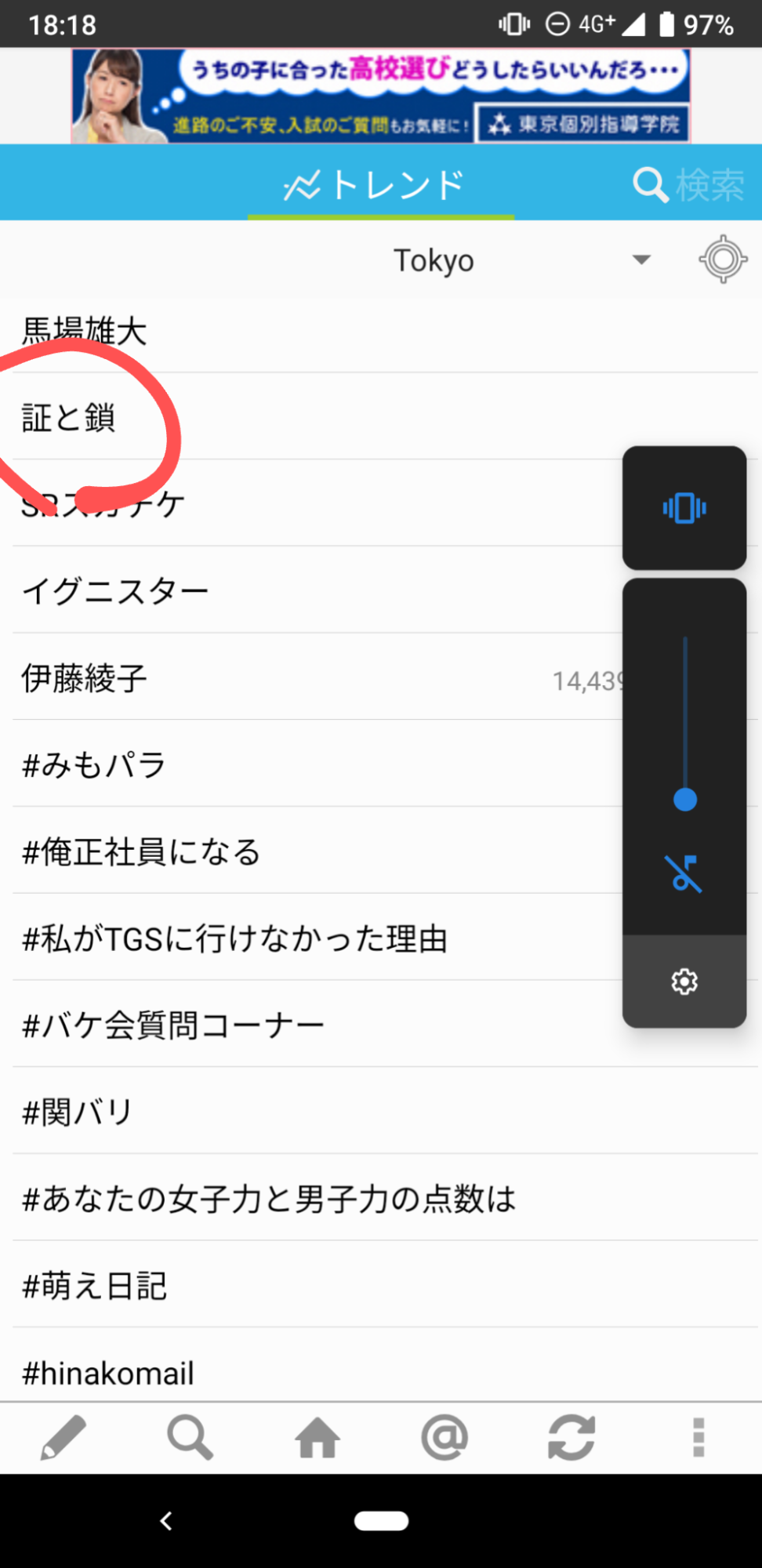Image resolution: width=762 pixels, height=1568 pixels.
Task: Tap the current location target icon
Action: 723,260
